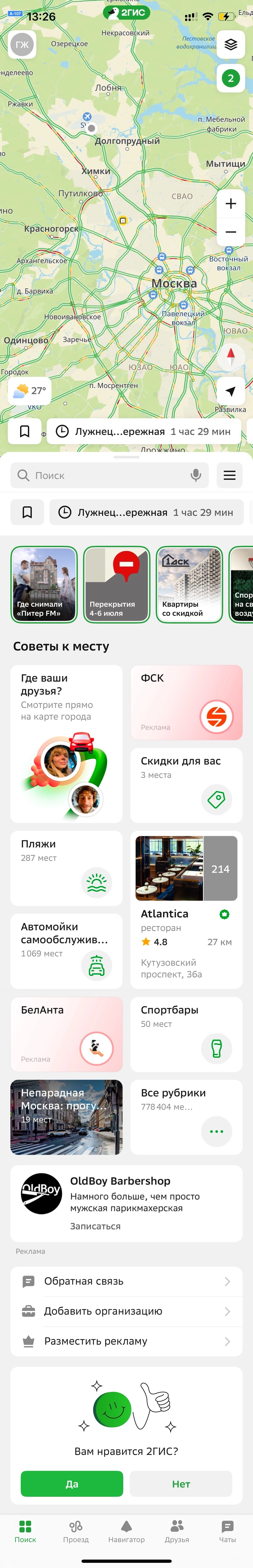This screenshot has width=253, height=1568.
Task: Zoom out with the minus button
Action: click(x=231, y=232)
